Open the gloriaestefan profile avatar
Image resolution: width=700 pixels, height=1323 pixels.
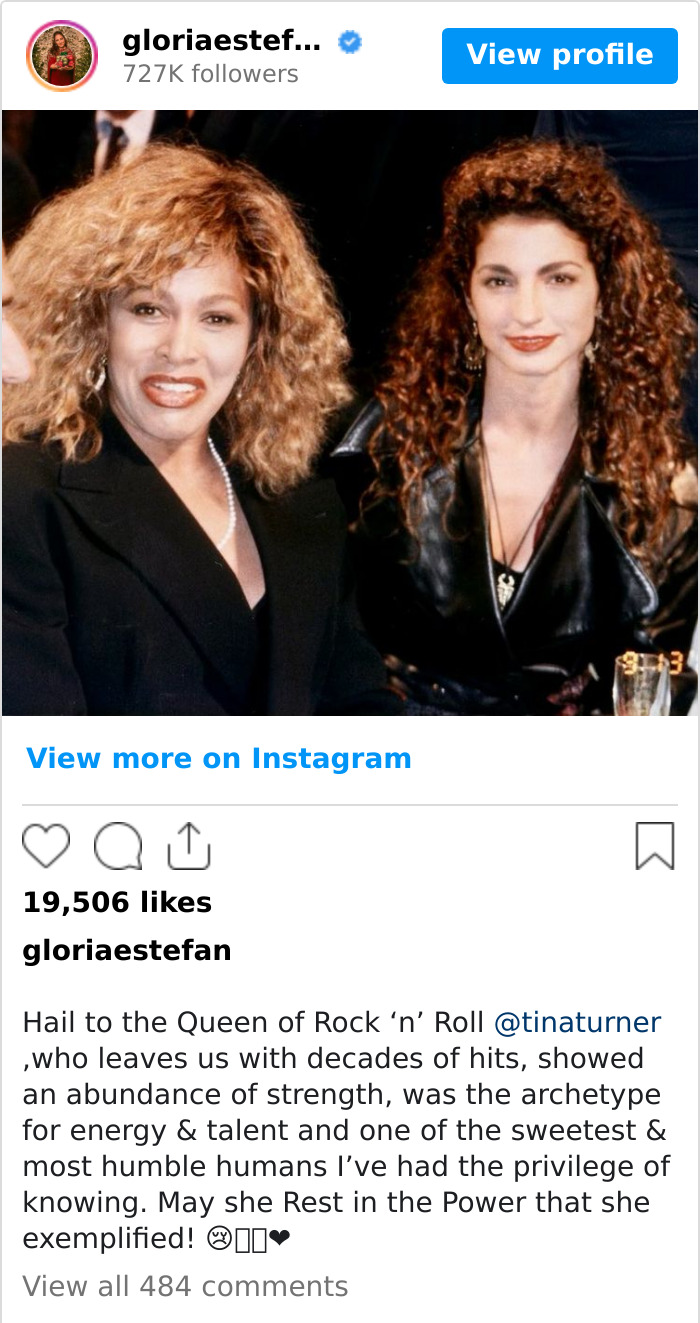tap(61, 55)
